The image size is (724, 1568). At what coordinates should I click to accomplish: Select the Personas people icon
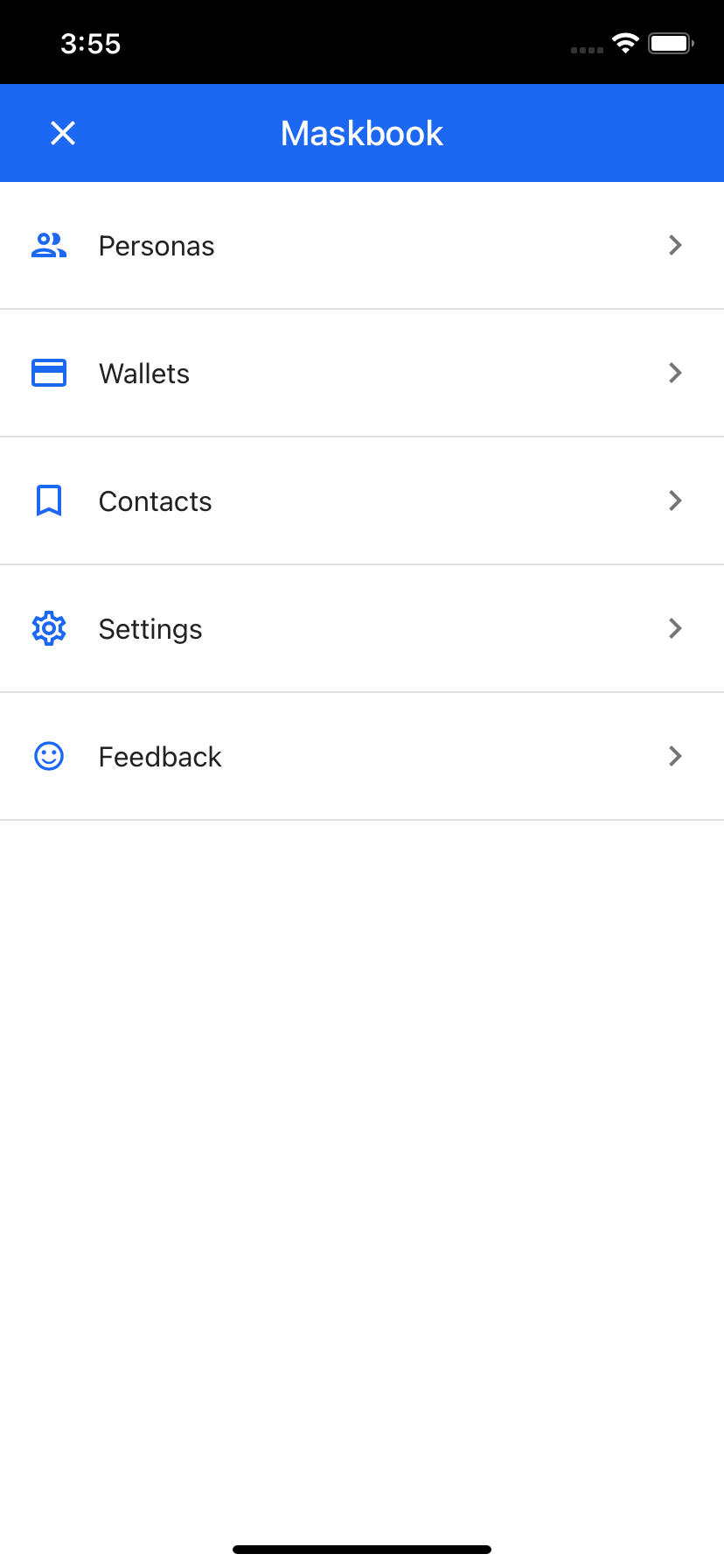(x=49, y=245)
